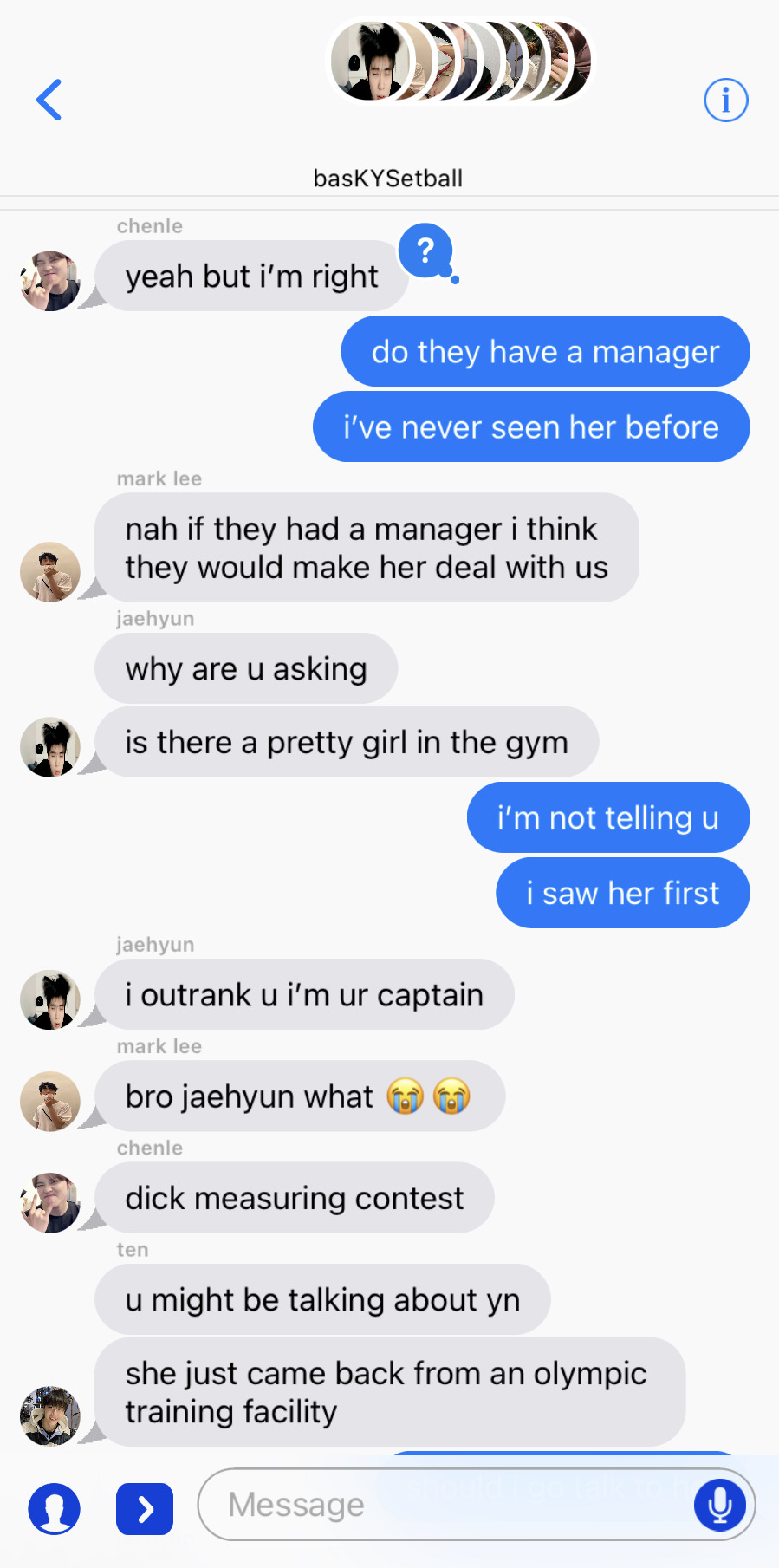This screenshot has height=1568, width=779.
Task: Start voice dictation with the microphone
Action: coord(719,1505)
